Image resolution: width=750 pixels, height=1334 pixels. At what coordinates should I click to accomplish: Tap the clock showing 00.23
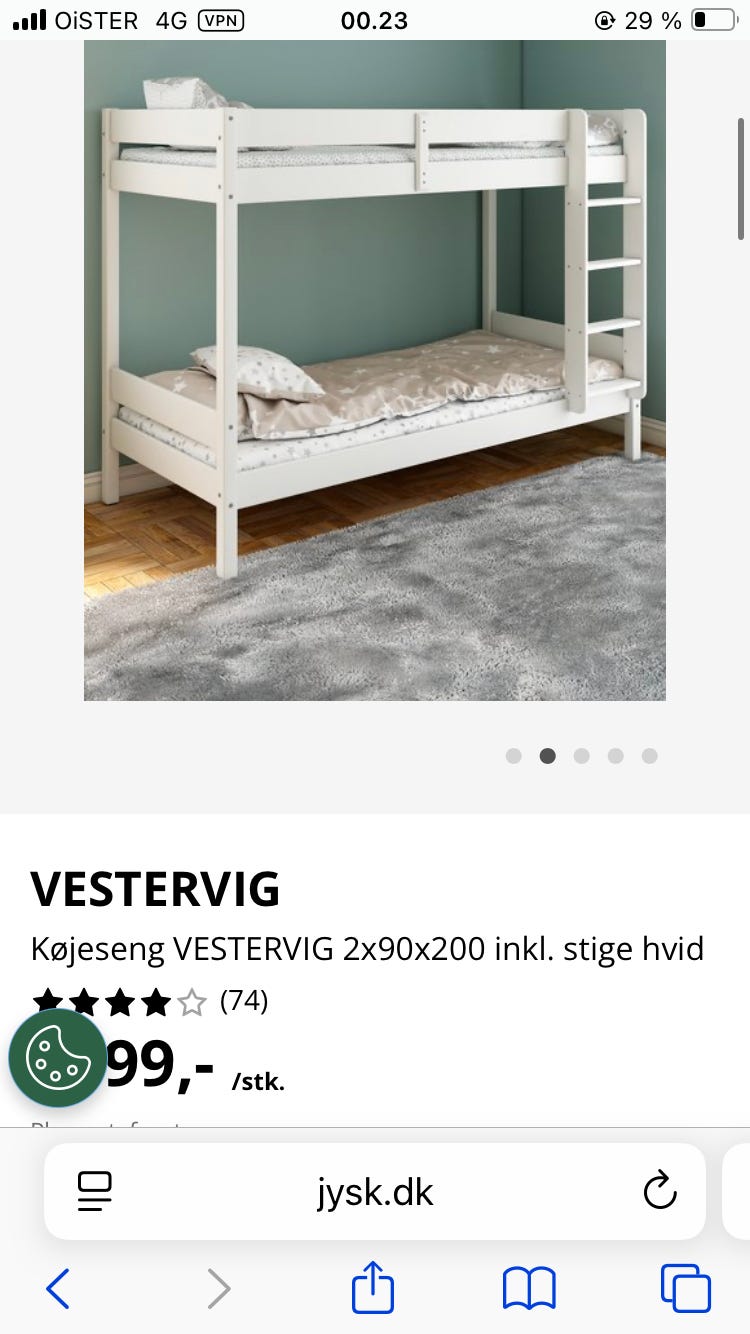coord(375,20)
